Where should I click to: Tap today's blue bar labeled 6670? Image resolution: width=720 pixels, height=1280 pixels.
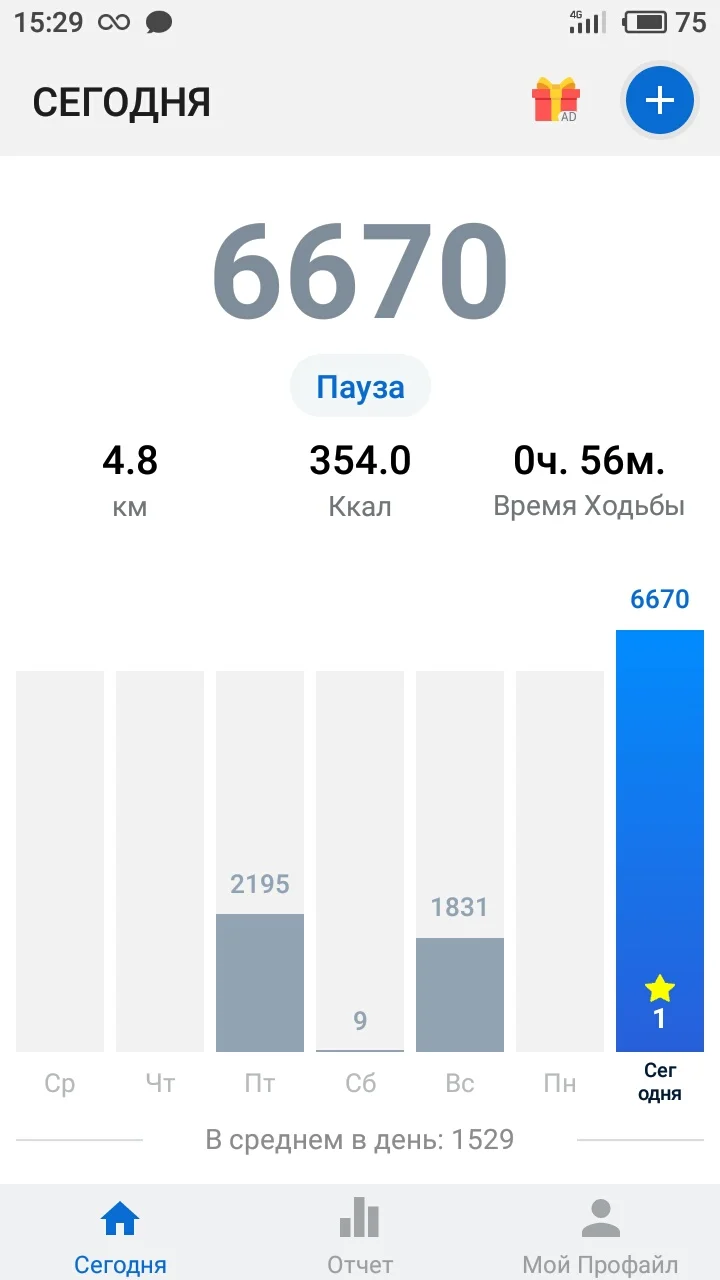pos(659,840)
